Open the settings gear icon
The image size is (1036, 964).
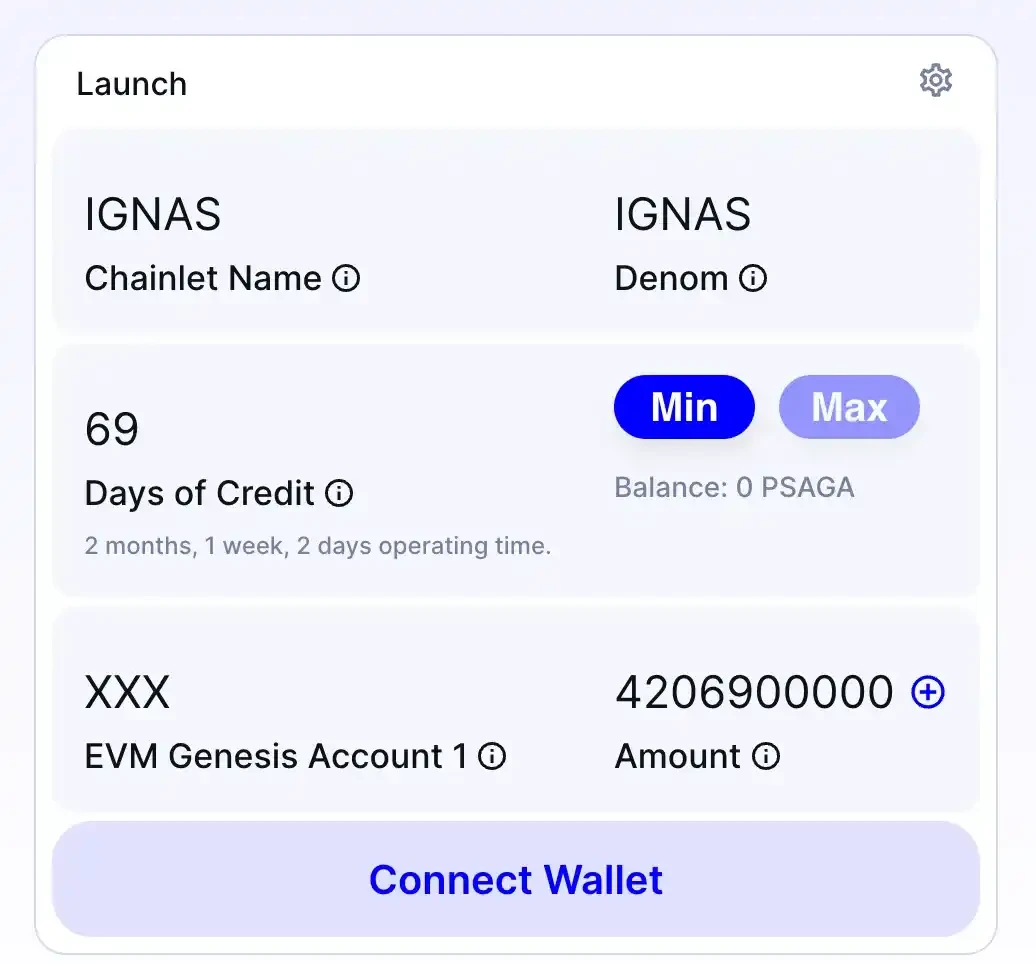(x=935, y=81)
